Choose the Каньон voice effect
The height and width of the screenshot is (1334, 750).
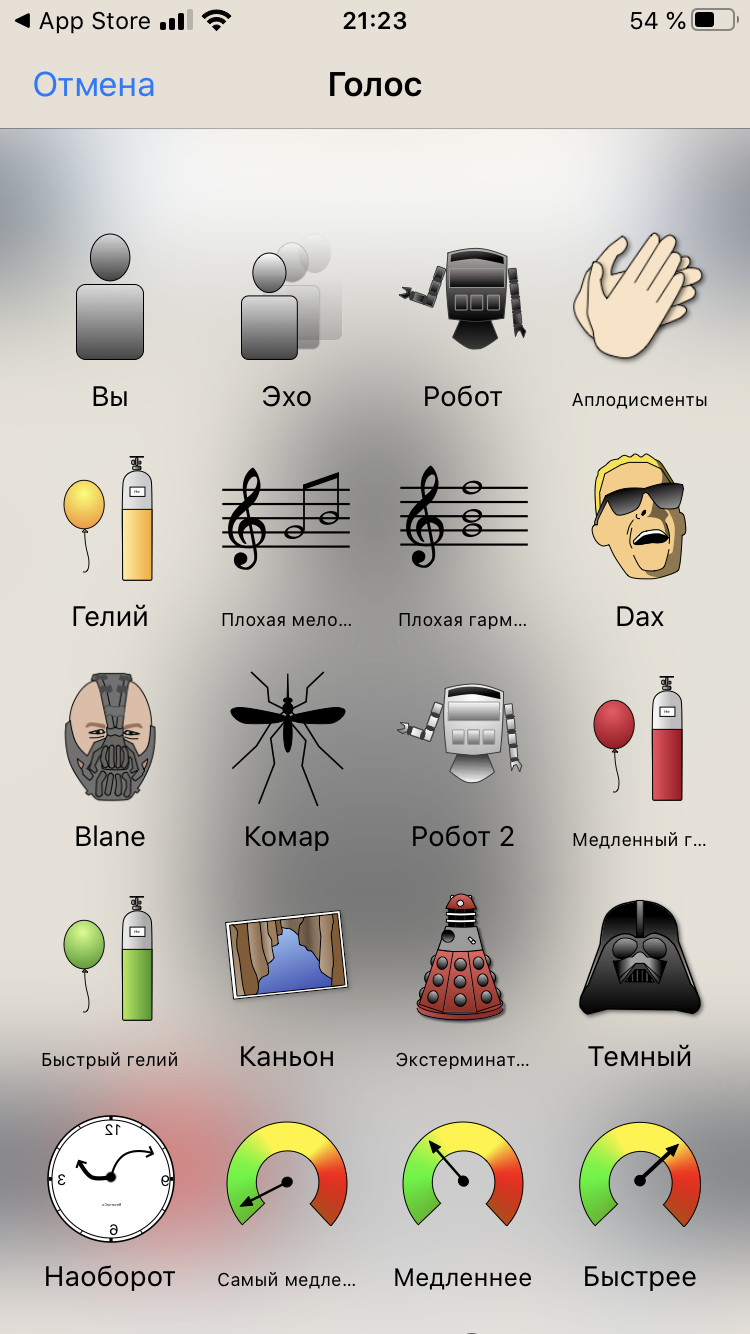pos(287,958)
